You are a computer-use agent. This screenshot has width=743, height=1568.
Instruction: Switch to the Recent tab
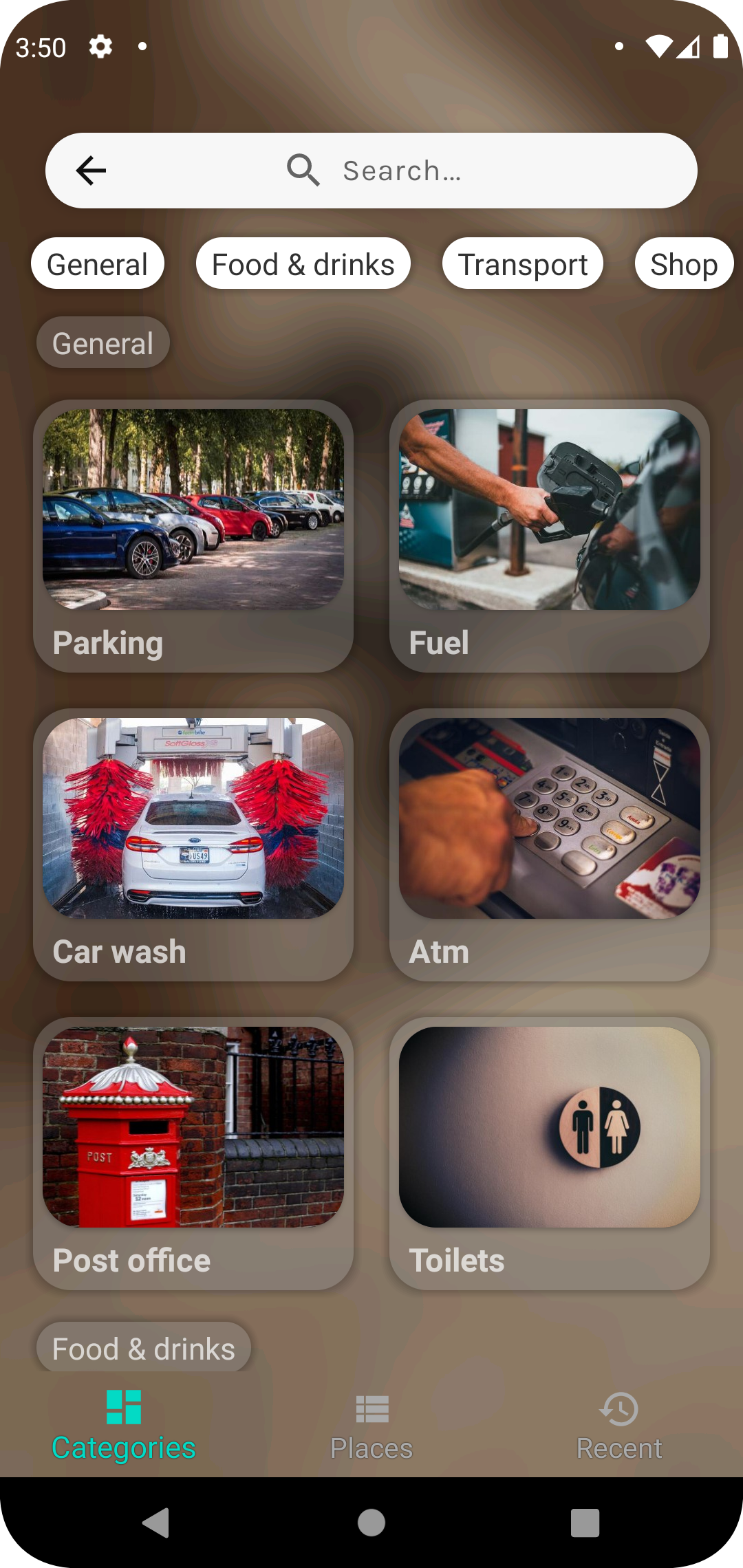click(x=619, y=1425)
